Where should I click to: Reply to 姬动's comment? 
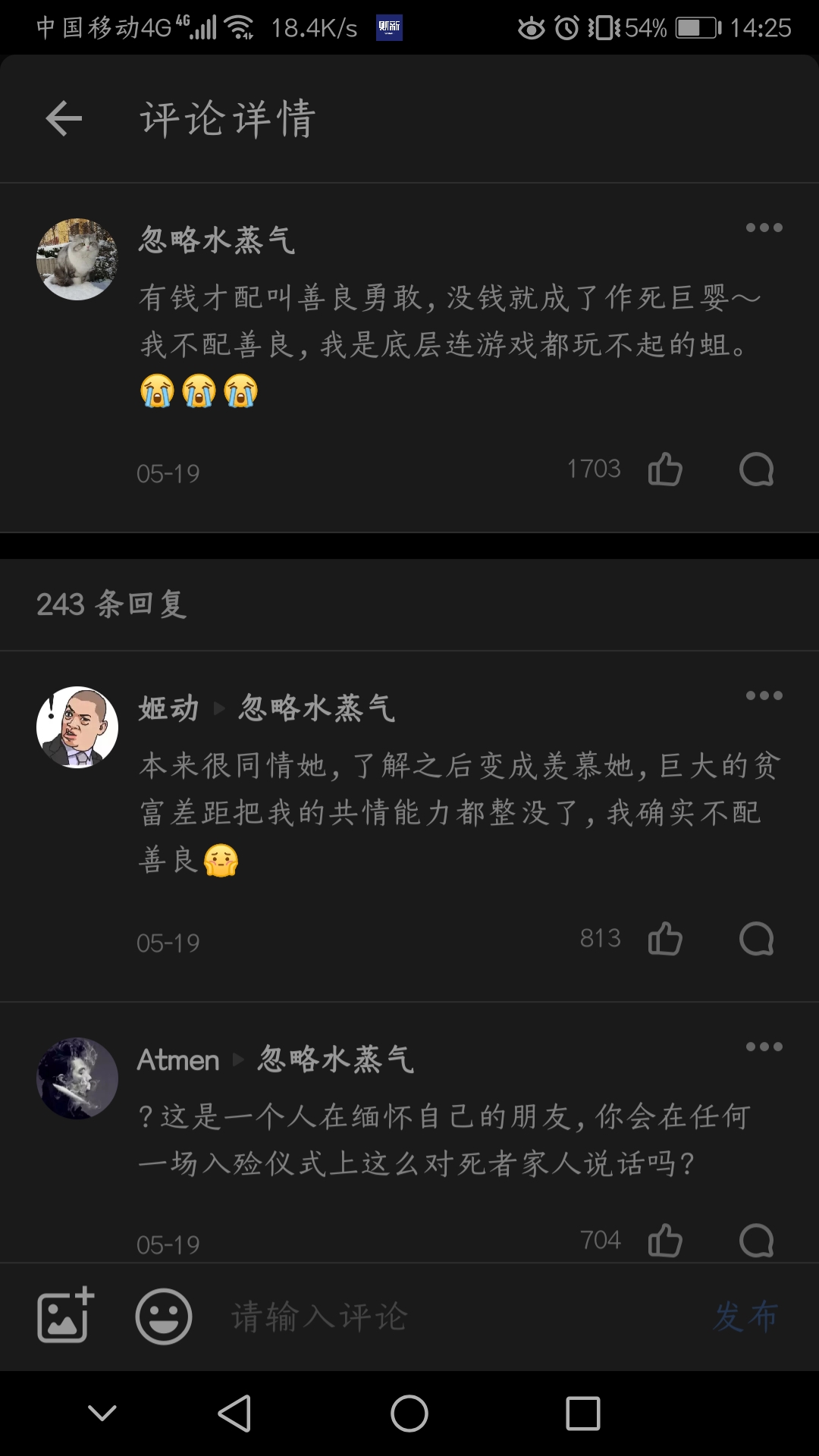pos(756,939)
